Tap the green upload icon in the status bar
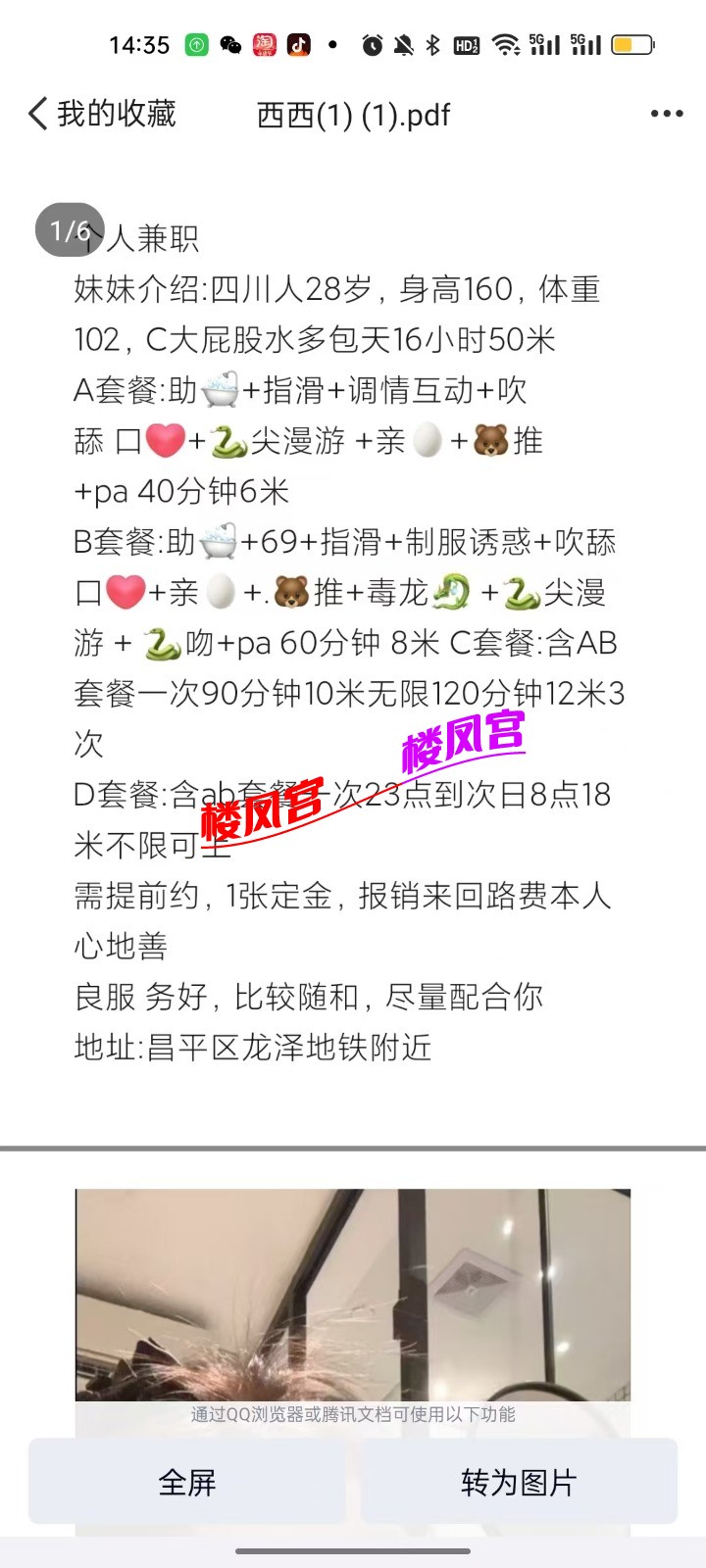 pyautogui.click(x=196, y=44)
